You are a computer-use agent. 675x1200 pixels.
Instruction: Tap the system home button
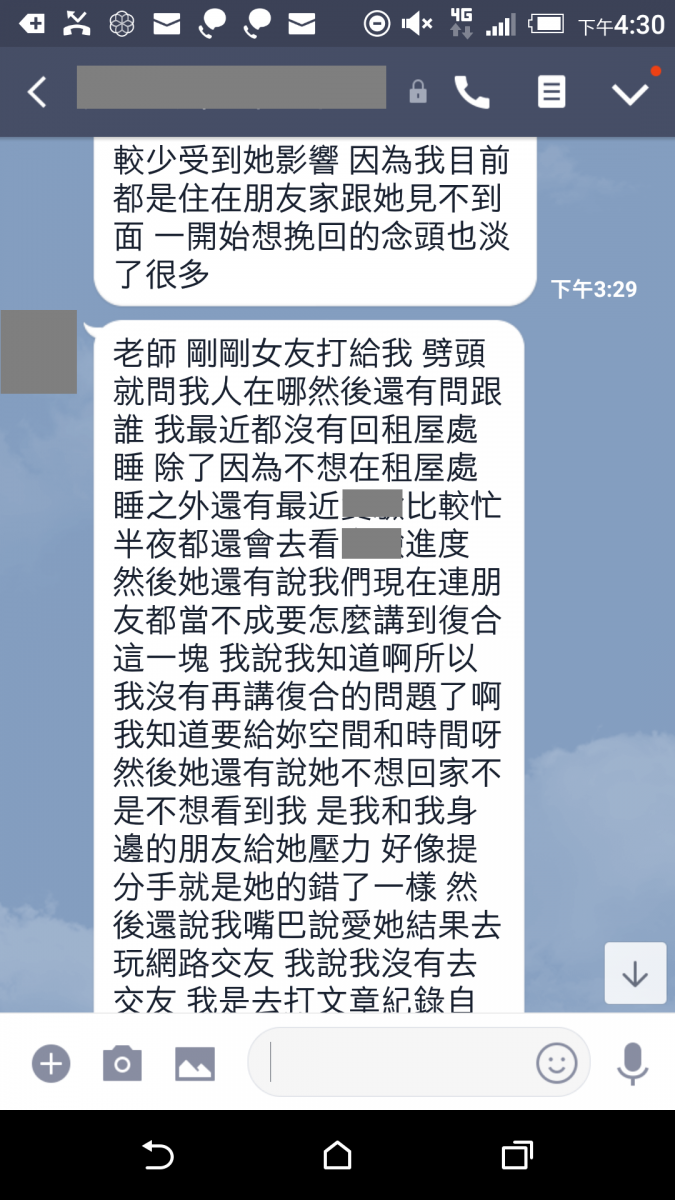tap(337, 1156)
